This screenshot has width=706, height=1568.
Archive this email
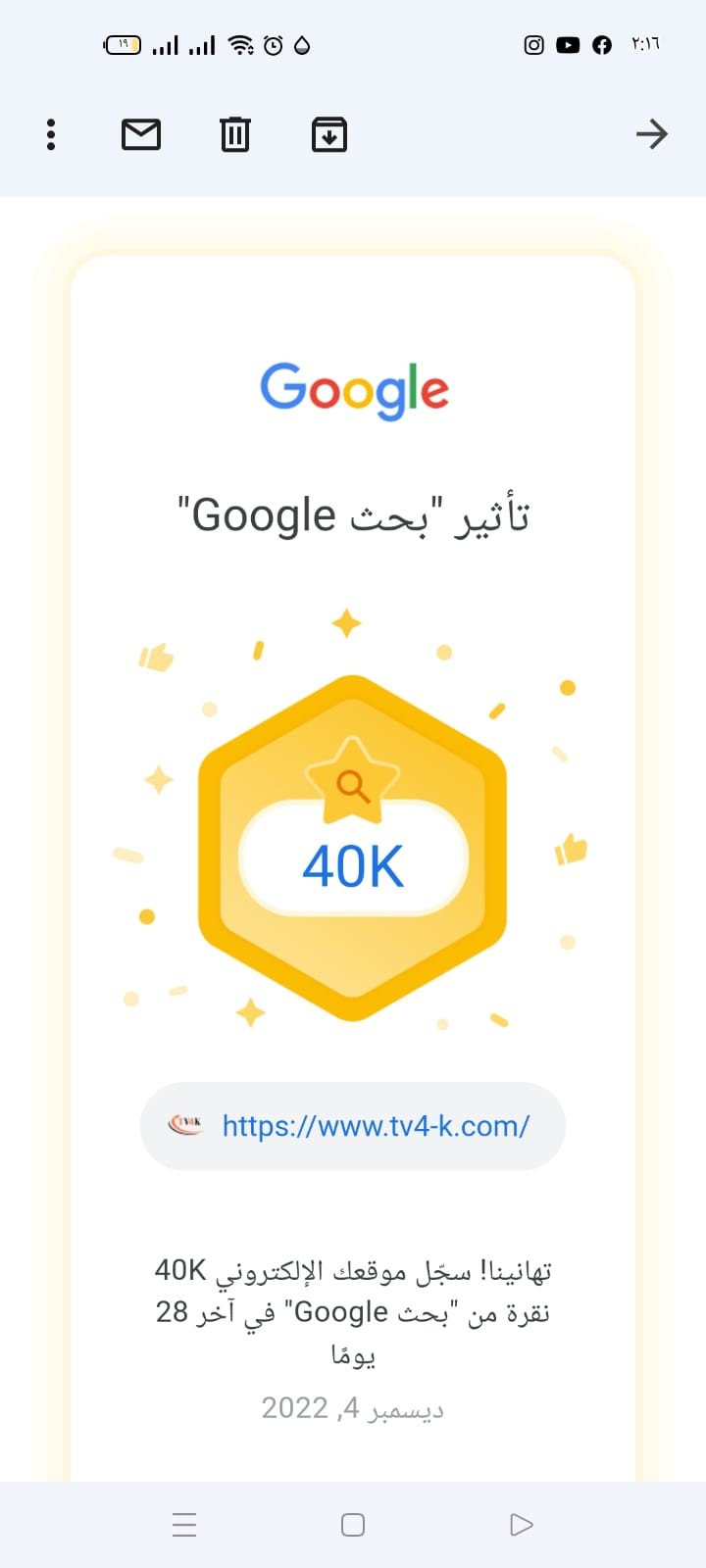(x=329, y=134)
